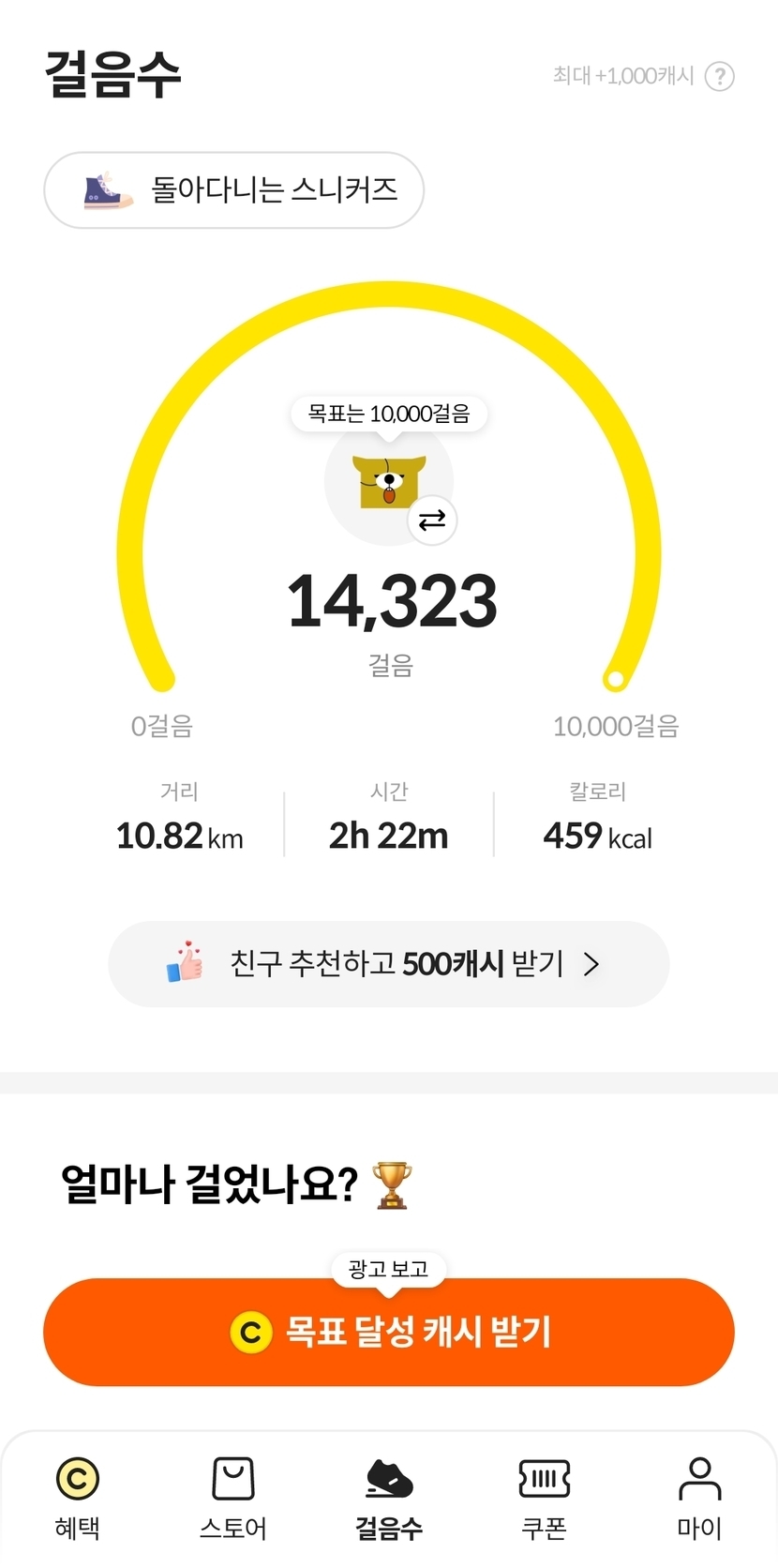Tap the 돌아다니는 스니커즈 chip

click(234, 190)
